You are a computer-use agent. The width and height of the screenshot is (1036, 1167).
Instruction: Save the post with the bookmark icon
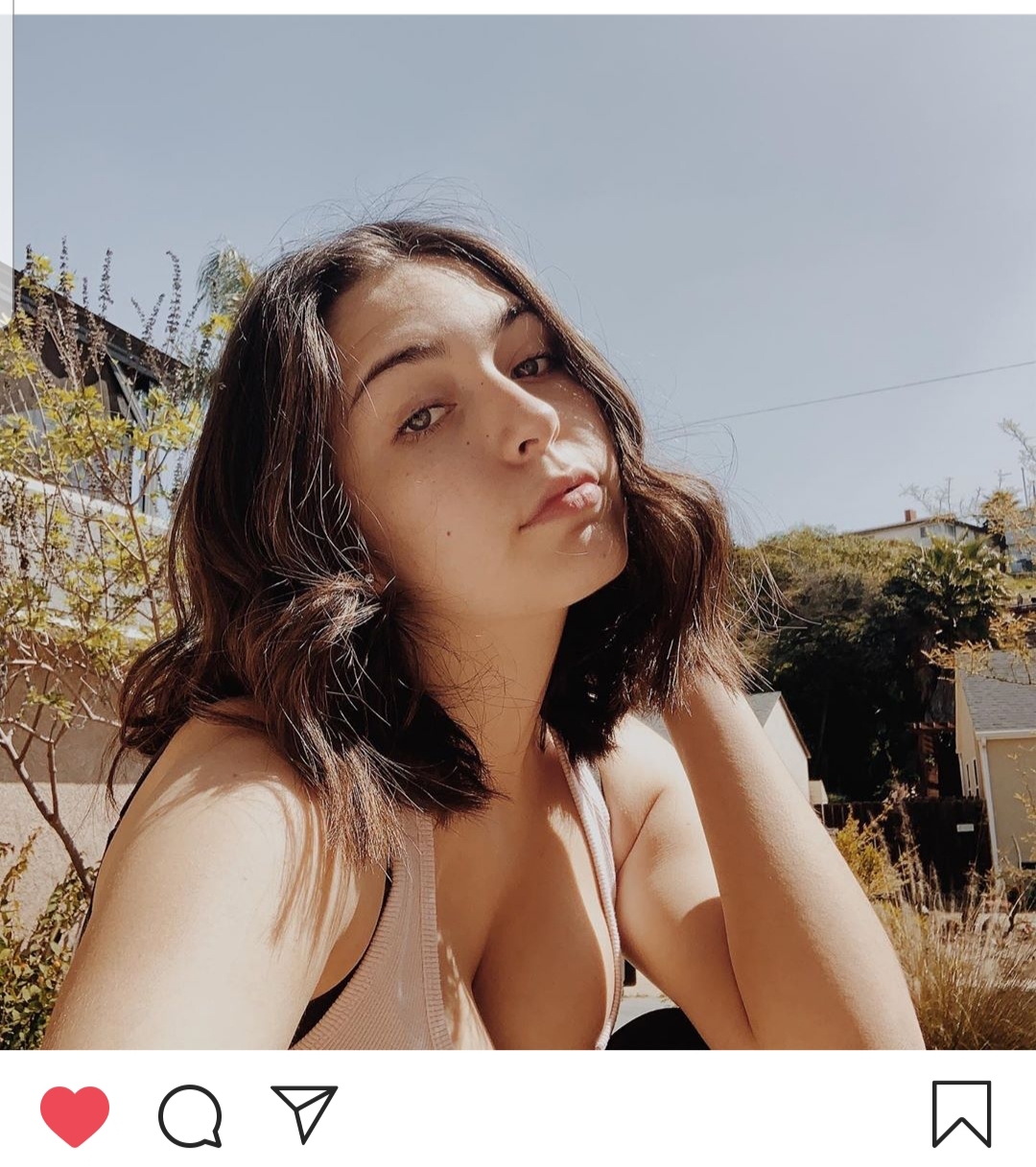pos(961,1114)
